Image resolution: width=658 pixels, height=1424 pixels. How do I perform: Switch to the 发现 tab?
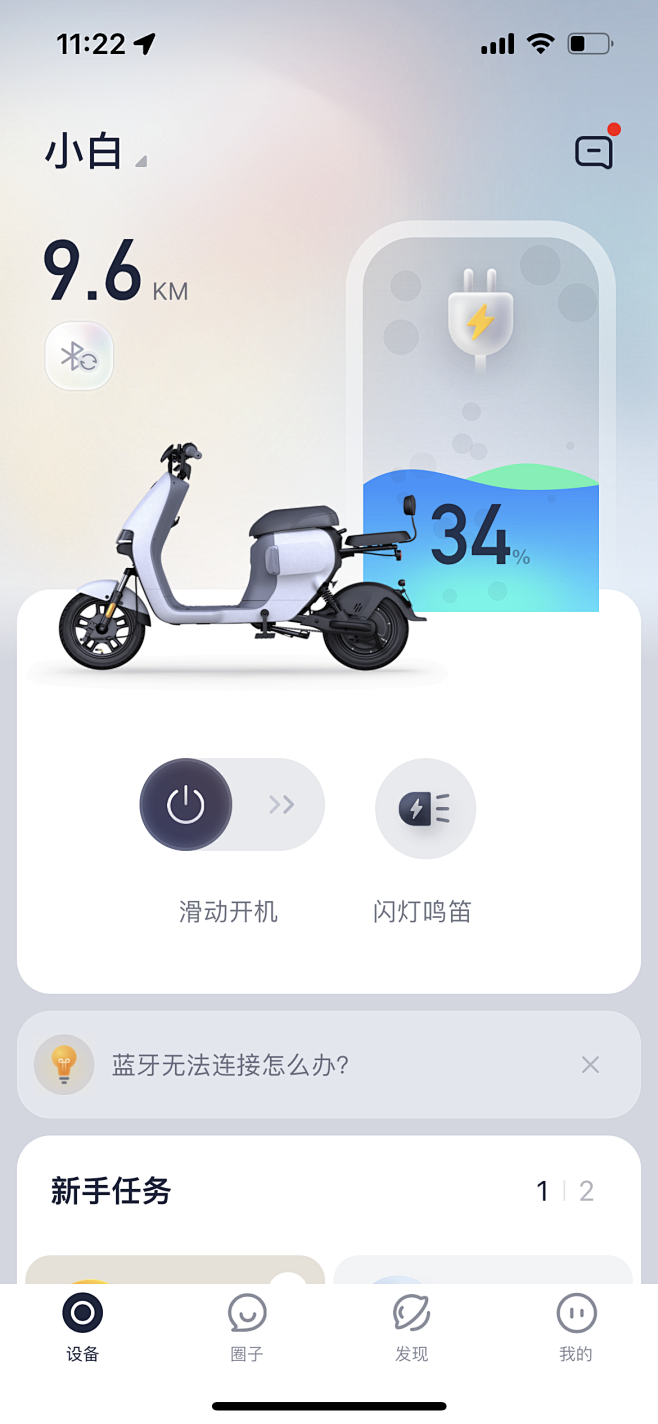411,1327
